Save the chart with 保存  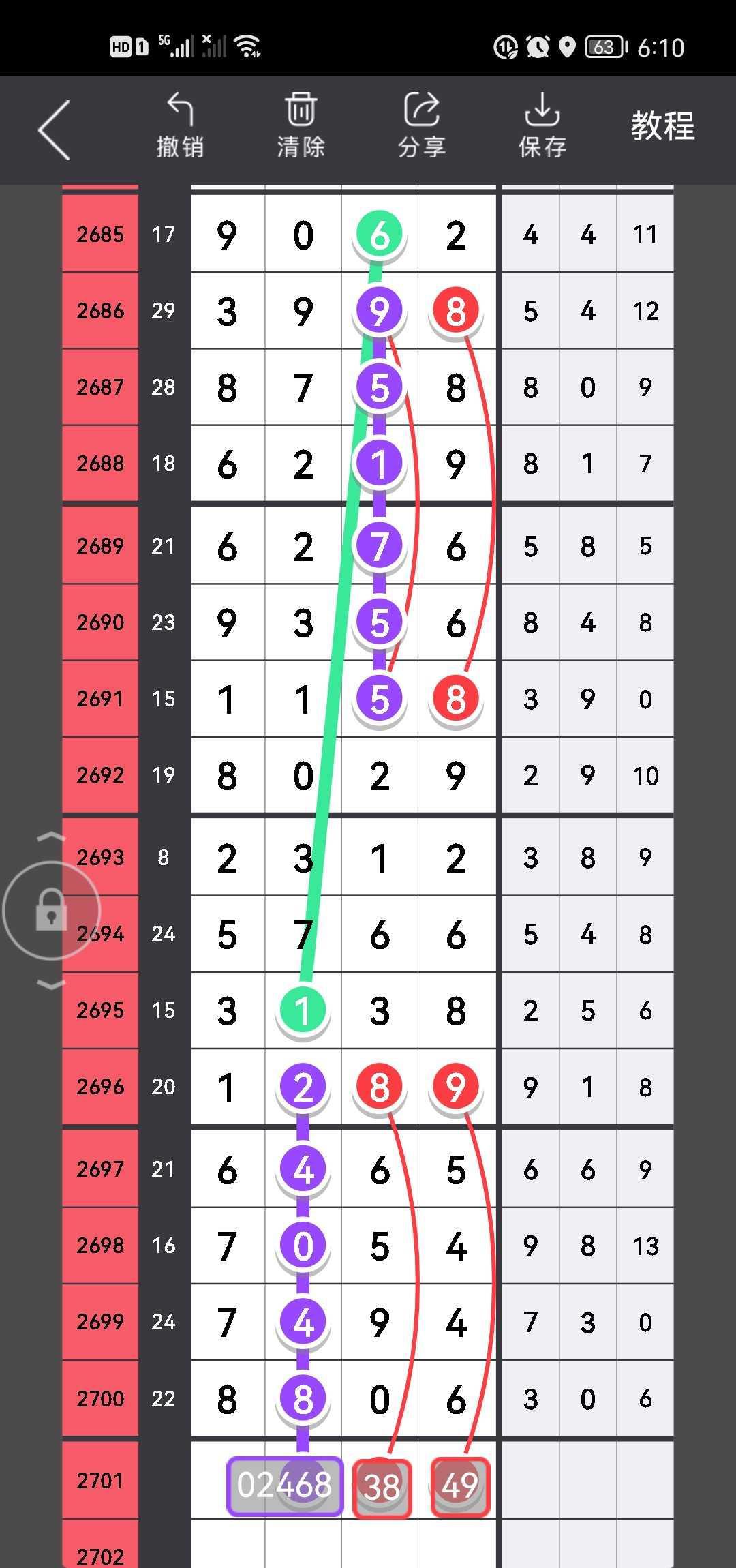pos(542,127)
